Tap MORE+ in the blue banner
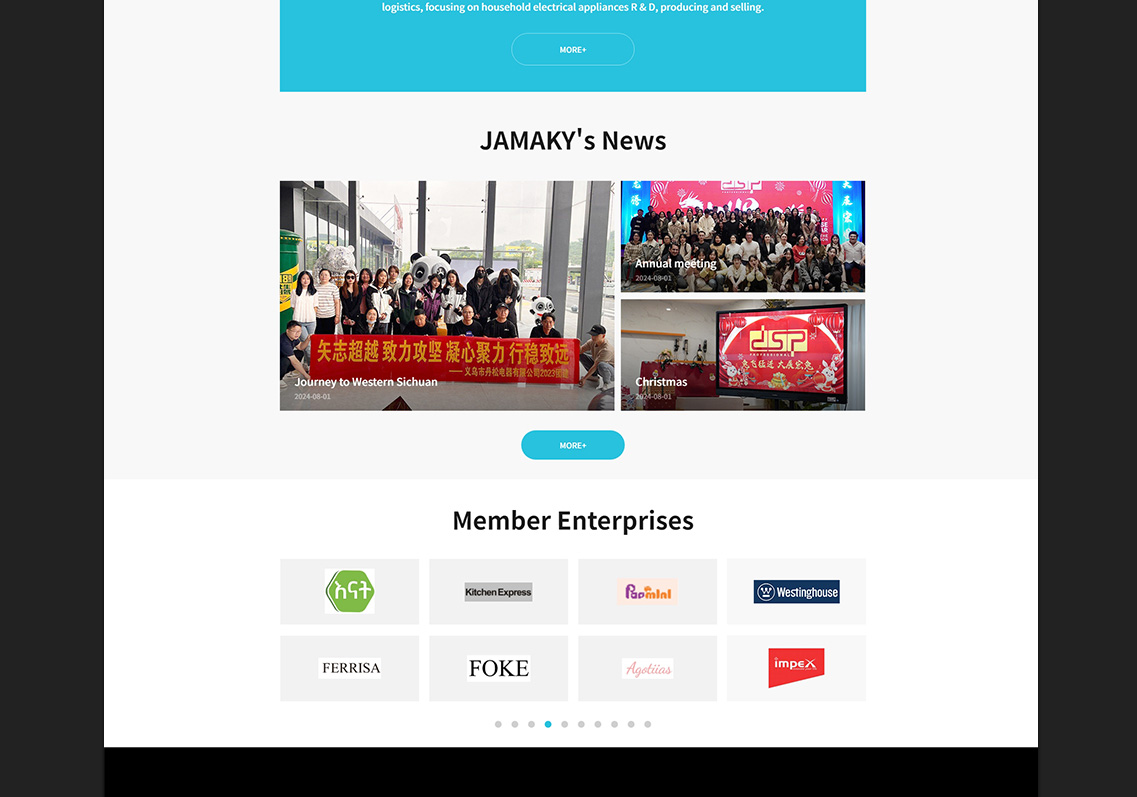1137x797 pixels. pos(572,49)
